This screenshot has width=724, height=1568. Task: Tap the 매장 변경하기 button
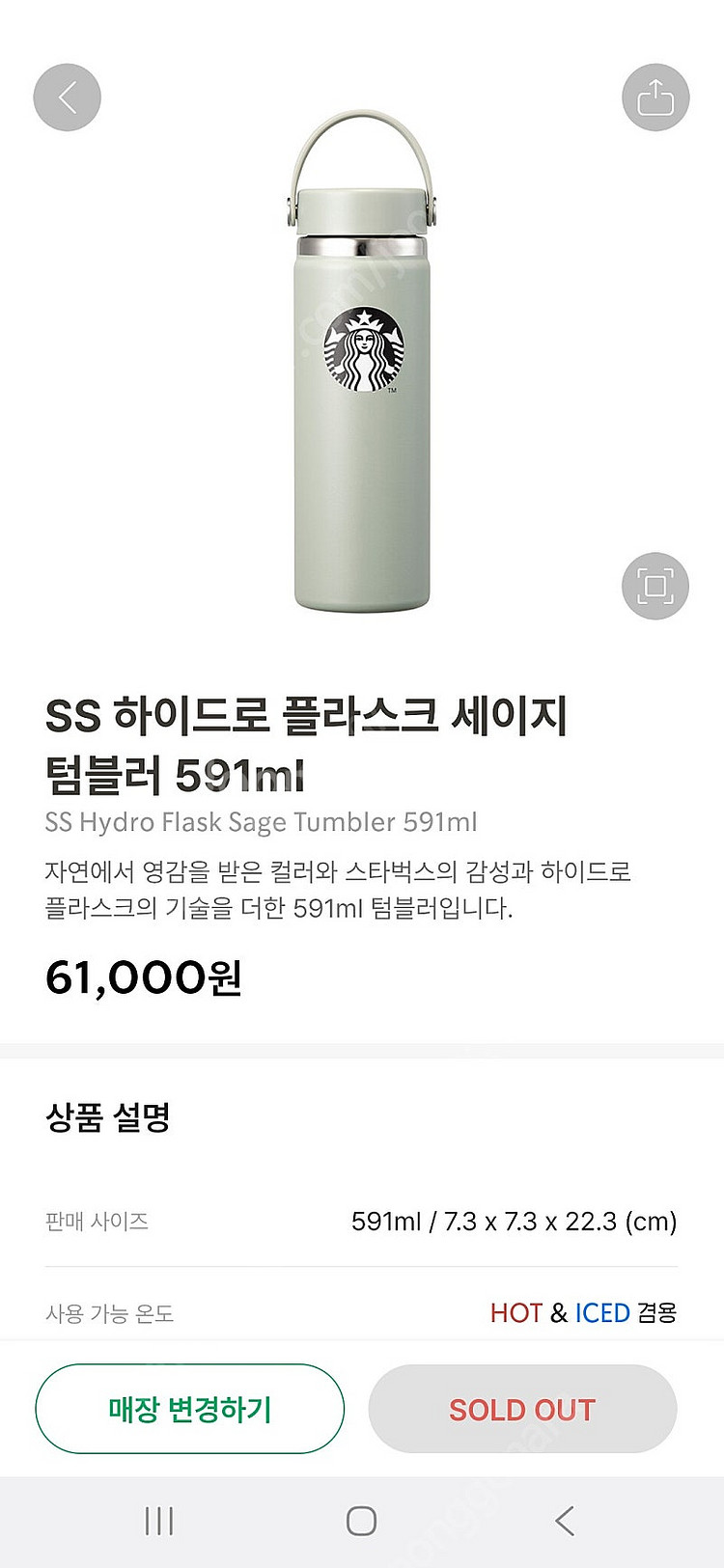coord(189,1409)
